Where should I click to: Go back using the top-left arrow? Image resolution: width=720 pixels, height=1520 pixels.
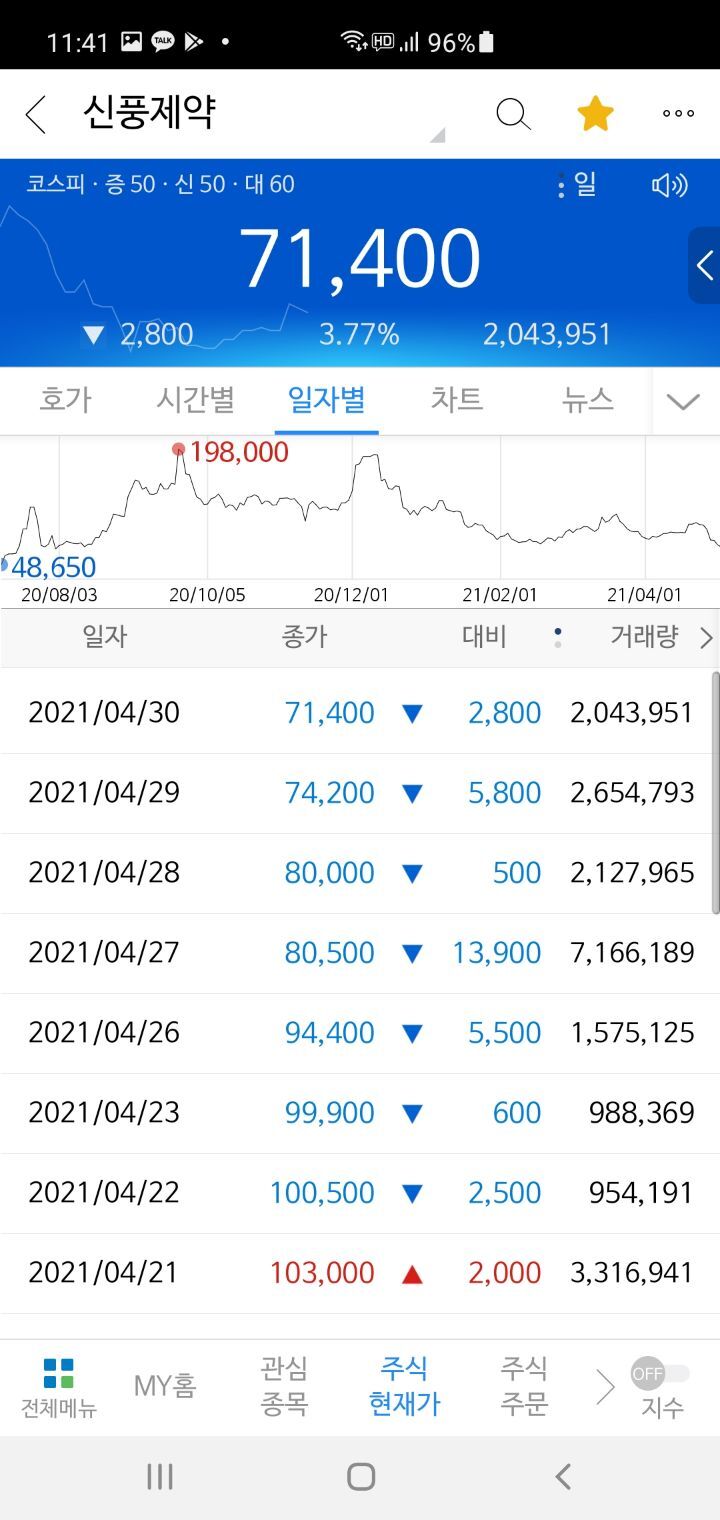coord(36,115)
